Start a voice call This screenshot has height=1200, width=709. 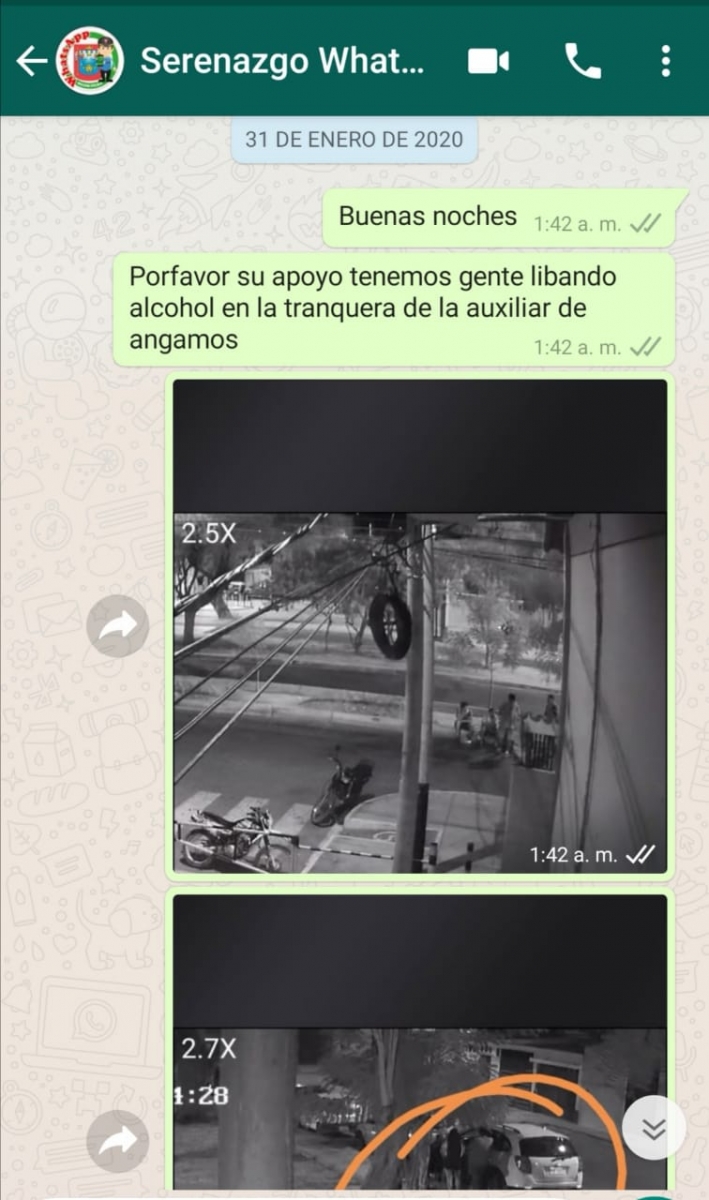click(583, 62)
